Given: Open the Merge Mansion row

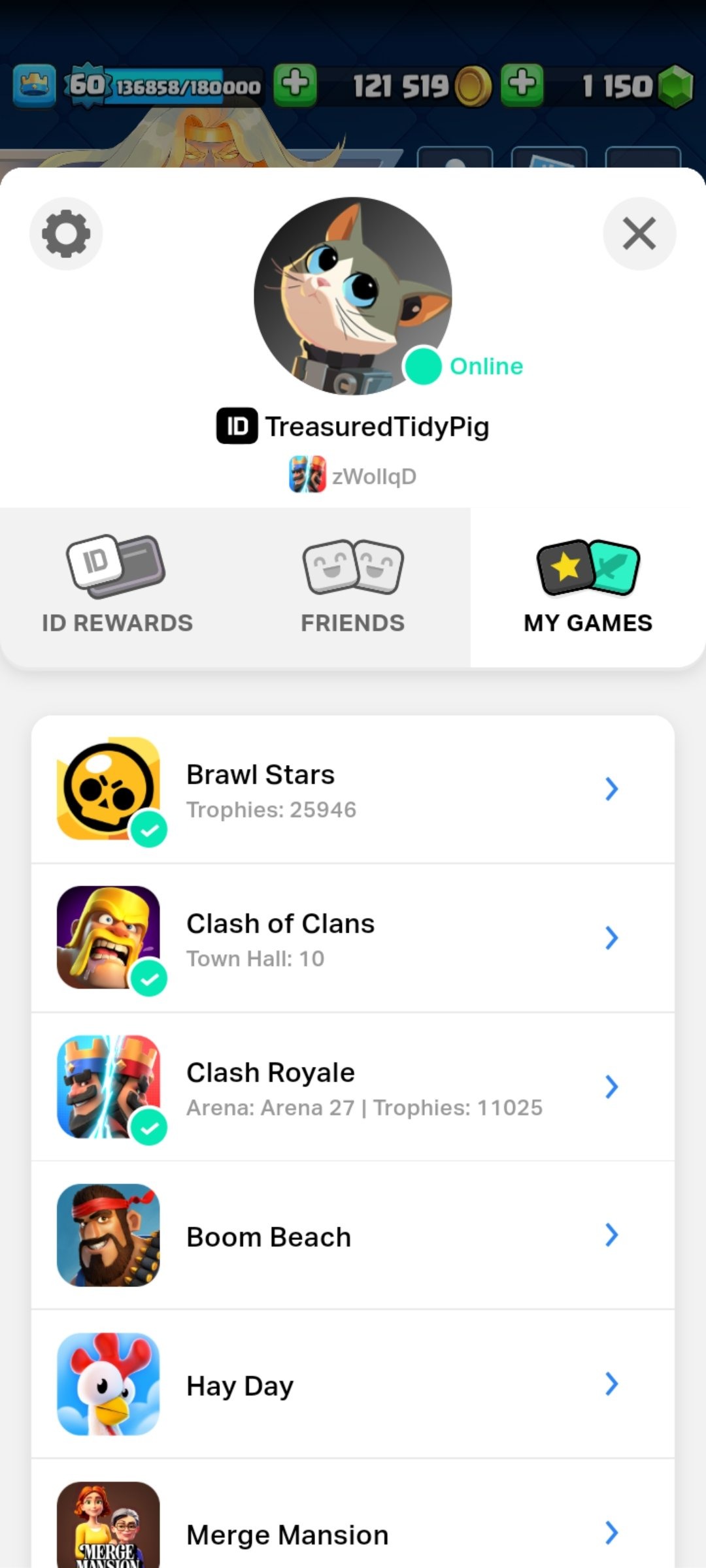Looking at the screenshot, I should pyautogui.click(x=353, y=1514).
